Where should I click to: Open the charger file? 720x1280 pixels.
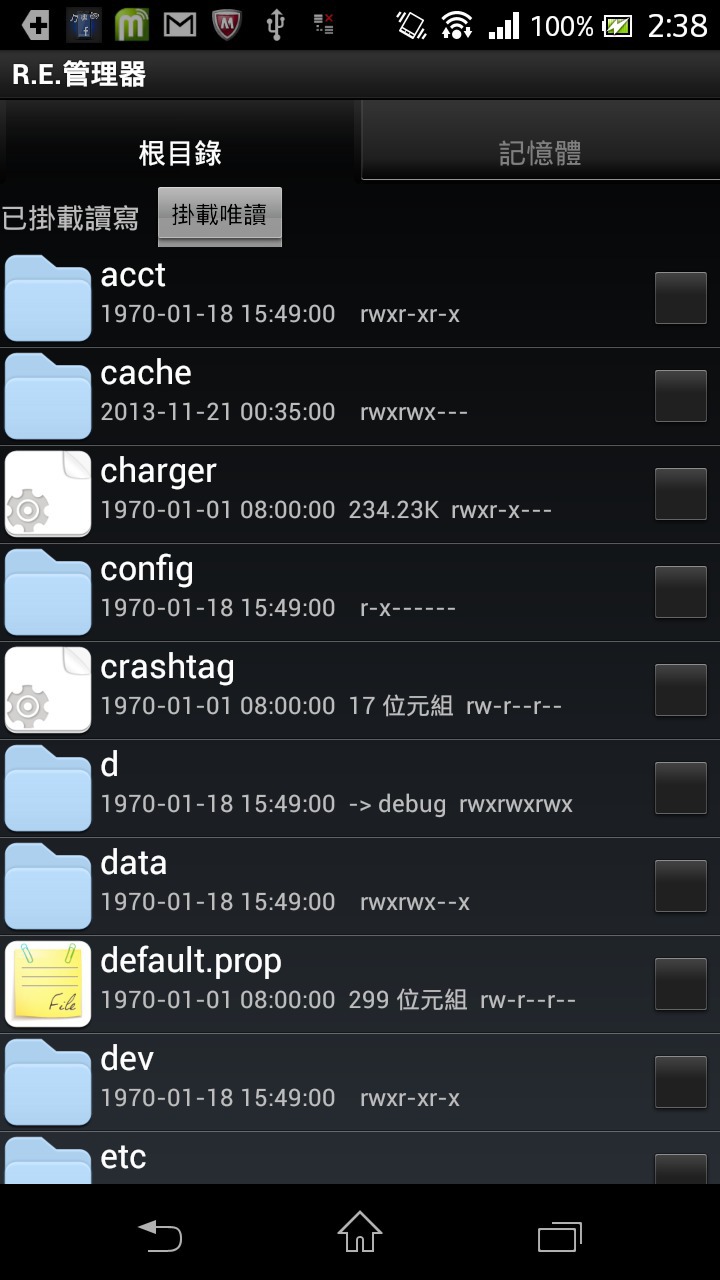[x=360, y=495]
